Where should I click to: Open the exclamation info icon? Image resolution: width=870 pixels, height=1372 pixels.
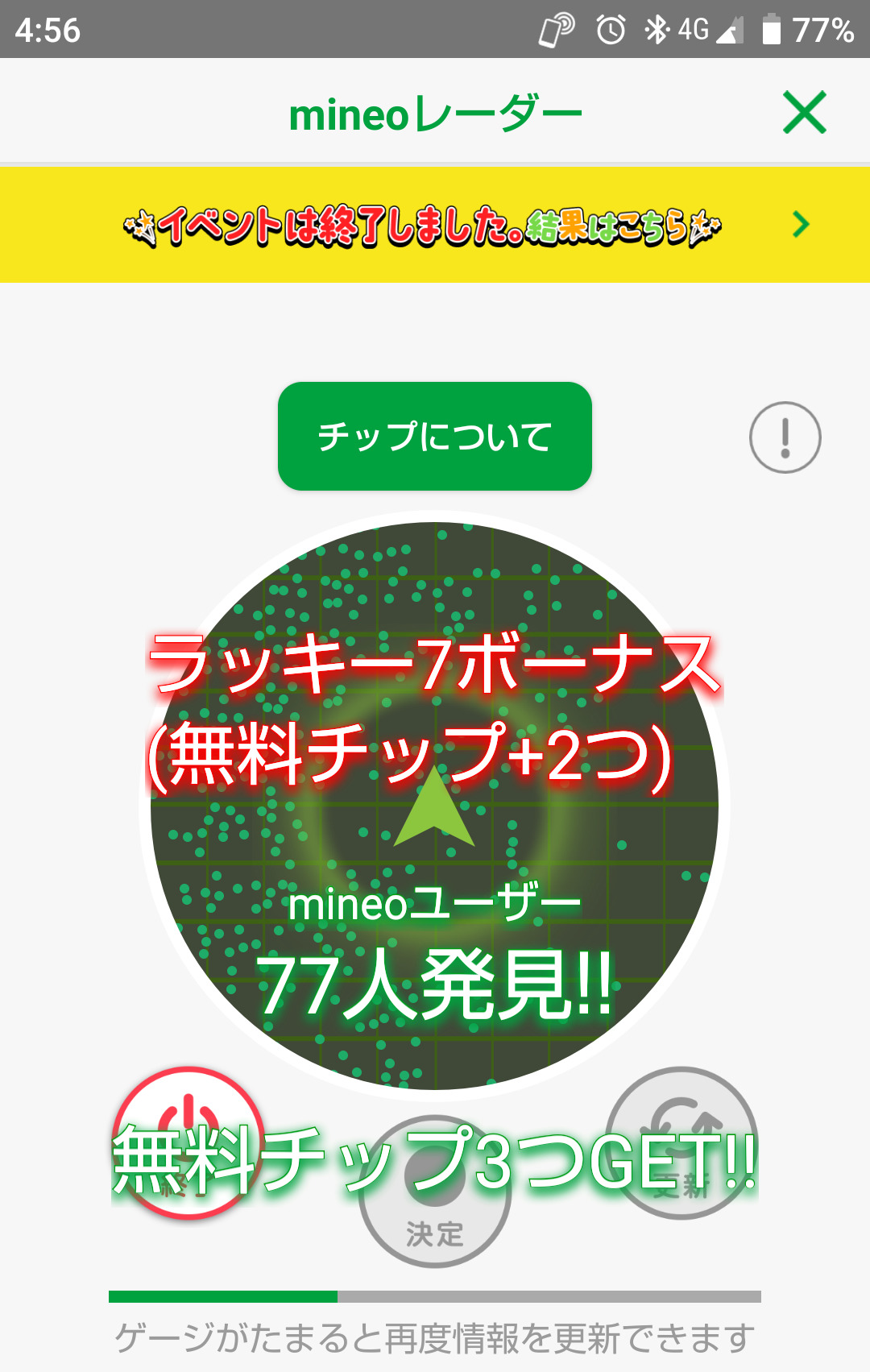(785, 437)
